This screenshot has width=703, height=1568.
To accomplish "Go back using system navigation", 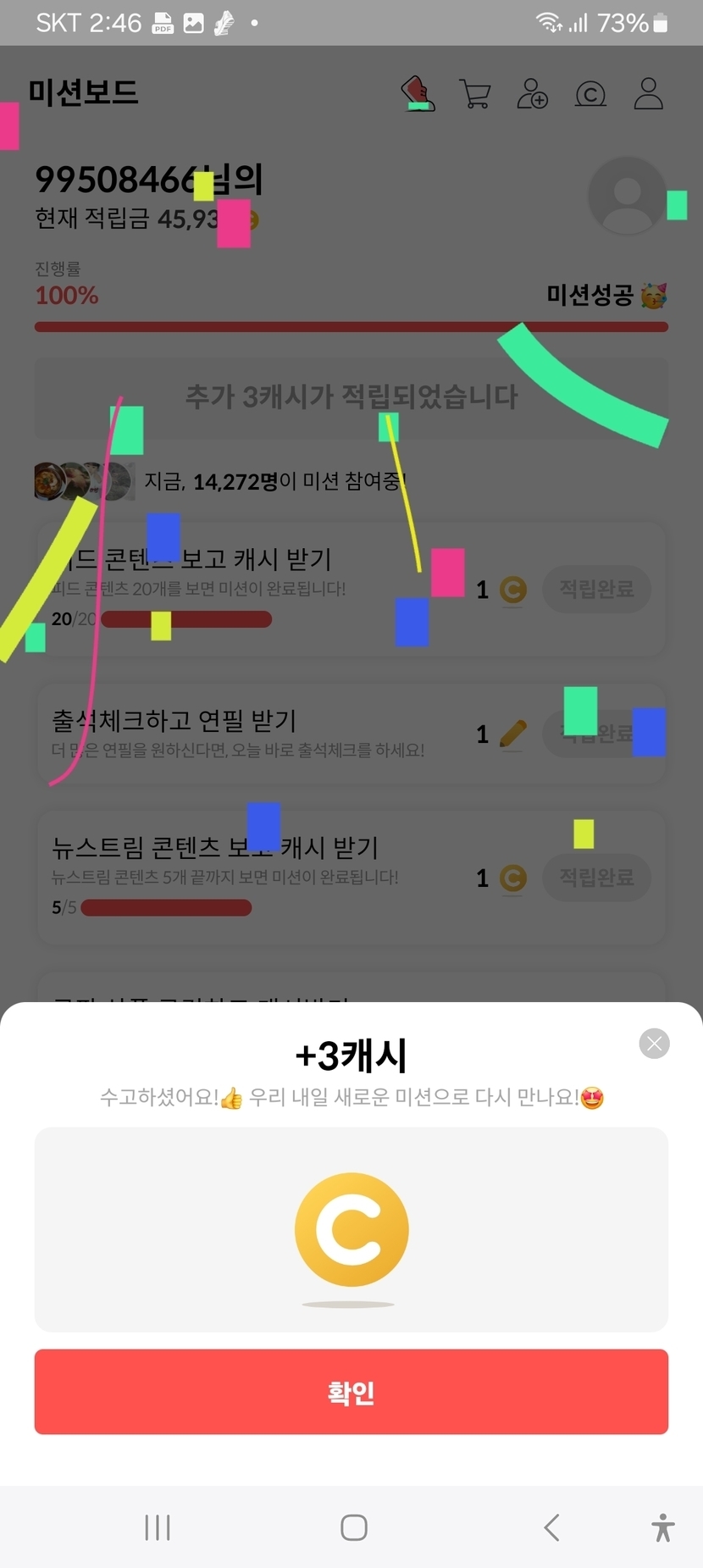I will click(x=551, y=1527).
